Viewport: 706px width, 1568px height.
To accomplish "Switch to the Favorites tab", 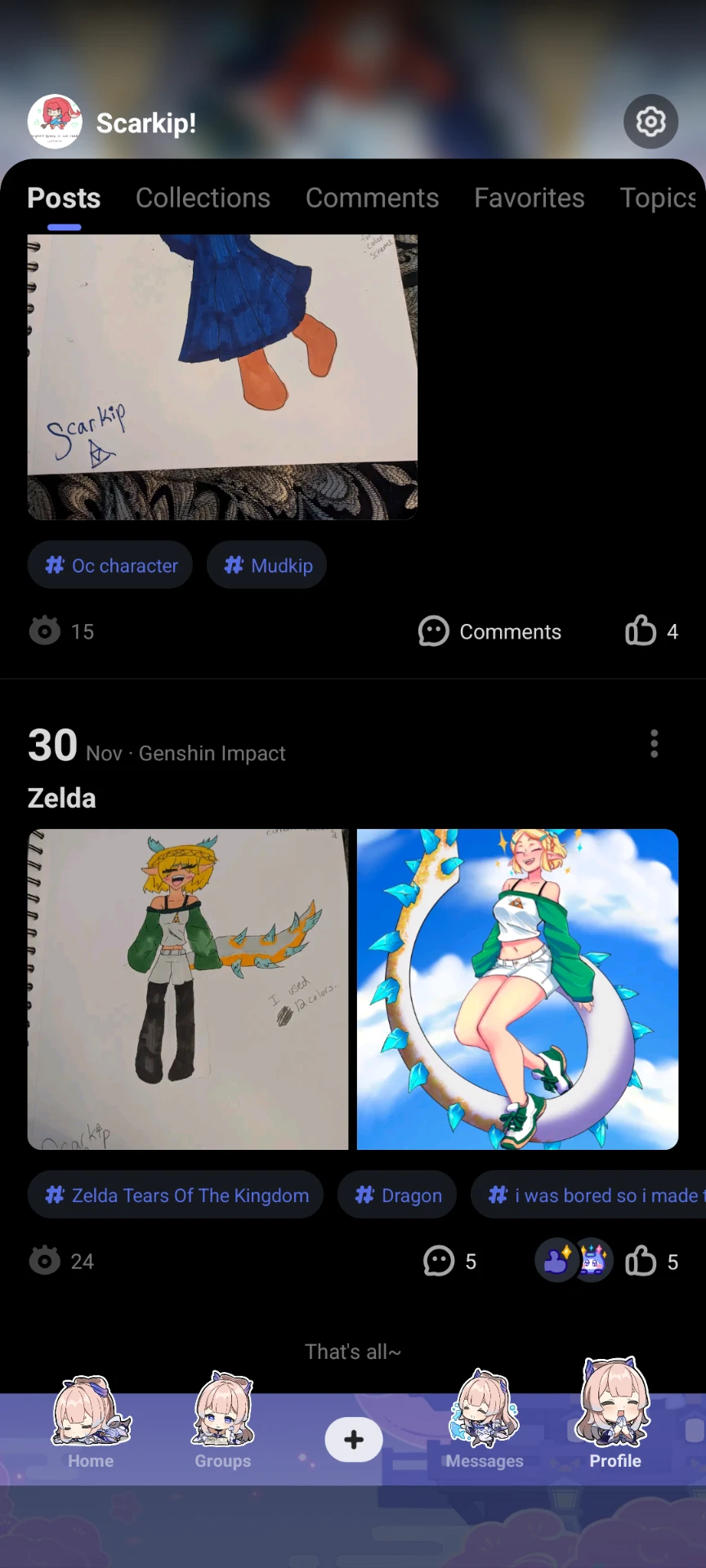I will [529, 198].
